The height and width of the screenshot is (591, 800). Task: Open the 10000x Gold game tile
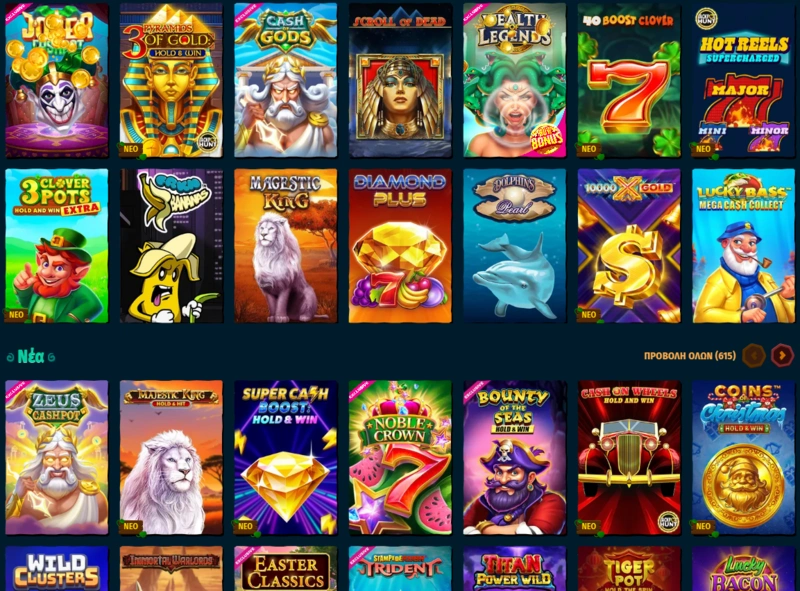coord(629,245)
